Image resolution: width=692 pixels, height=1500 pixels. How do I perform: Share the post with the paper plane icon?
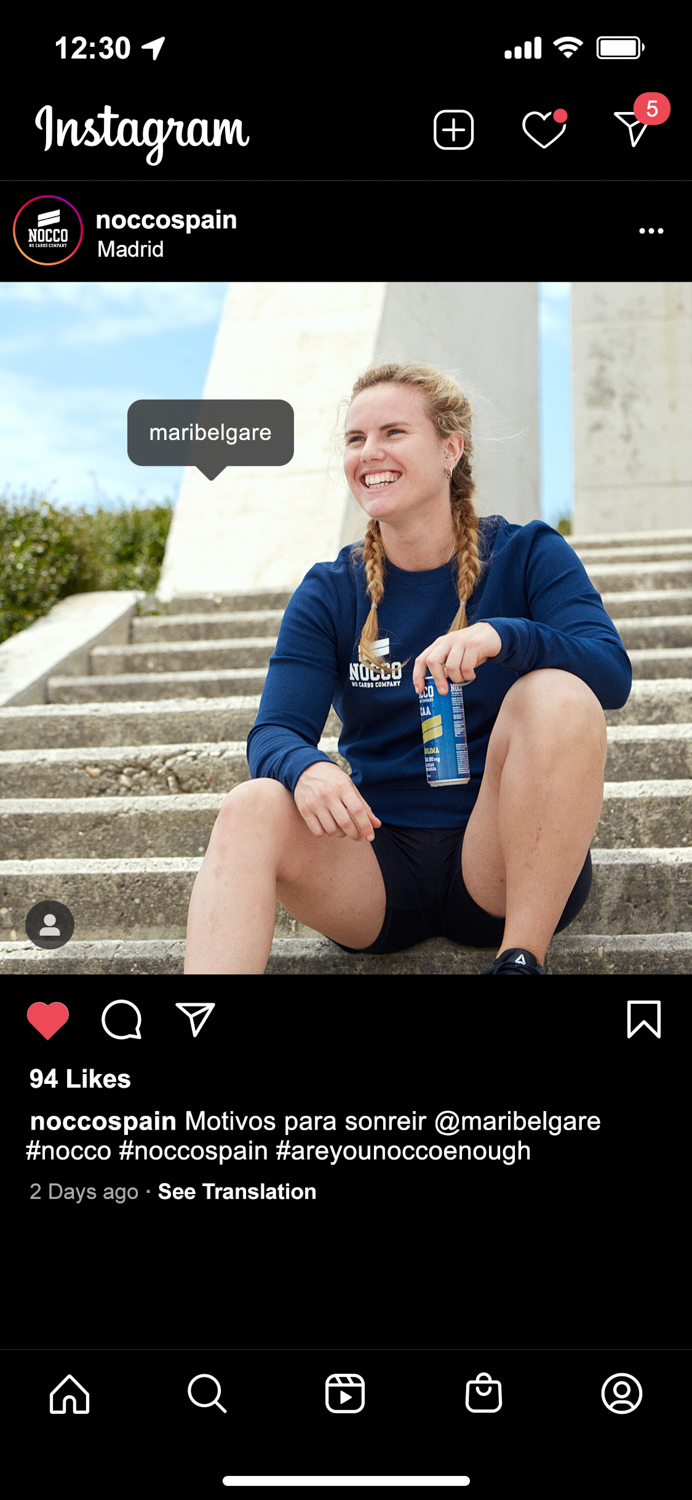pos(195,1019)
